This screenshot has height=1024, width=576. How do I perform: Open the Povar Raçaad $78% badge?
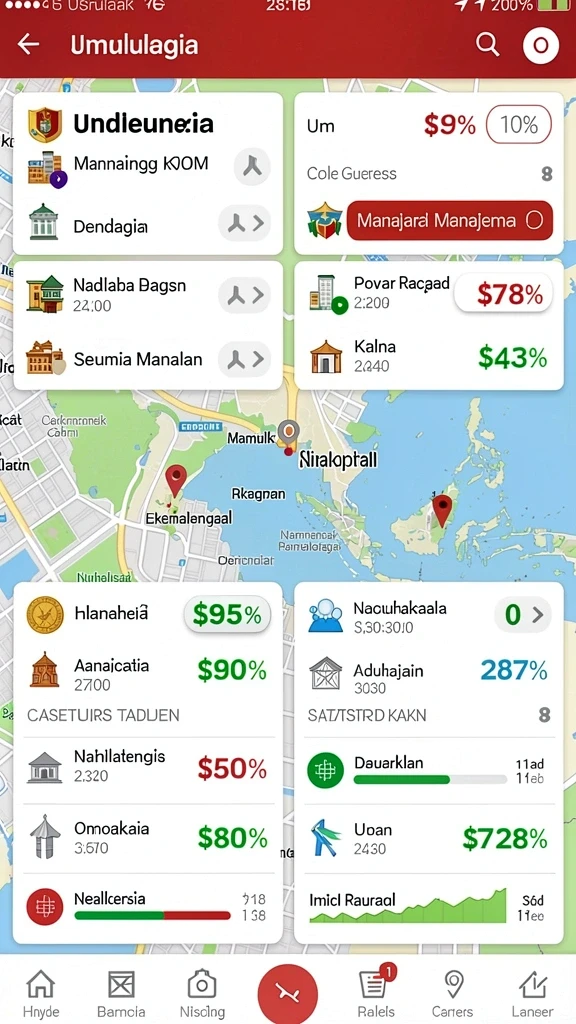[504, 293]
